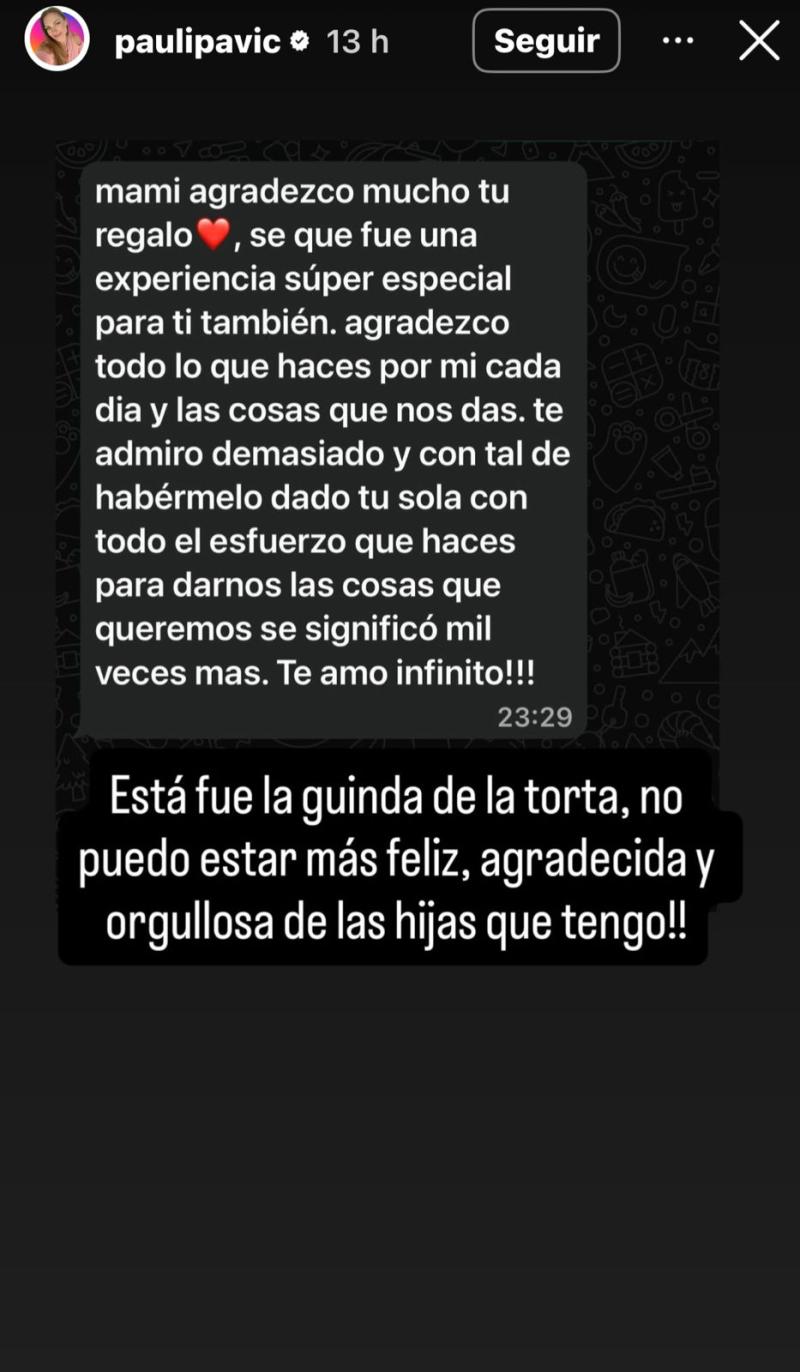The width and height of the screenshot is (800, 1372).
Task: Click the ellipsis icon beside the Seguir button
Action: (x=678, y=40)
